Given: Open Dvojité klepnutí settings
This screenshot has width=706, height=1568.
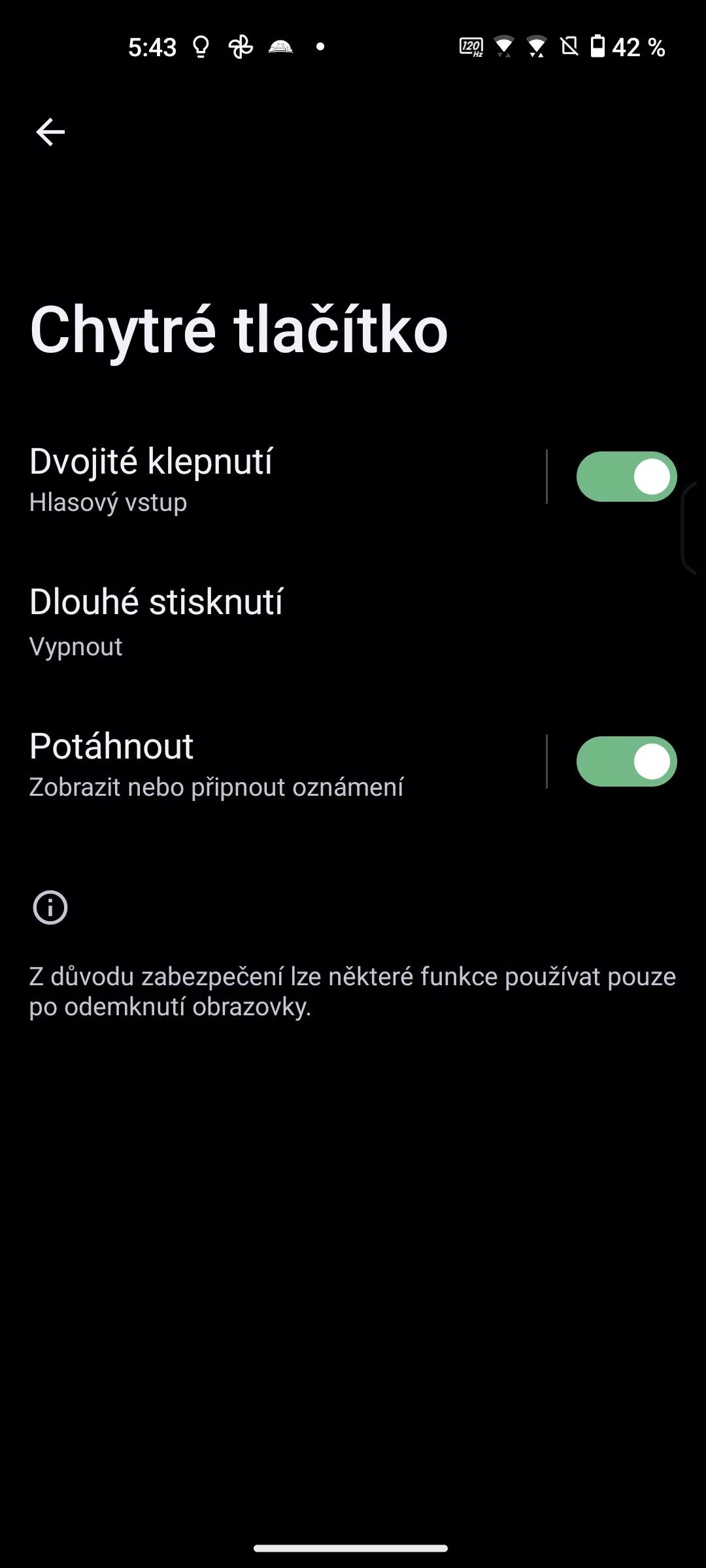Looking at the screenshot, I should click(x=273, y=478).
